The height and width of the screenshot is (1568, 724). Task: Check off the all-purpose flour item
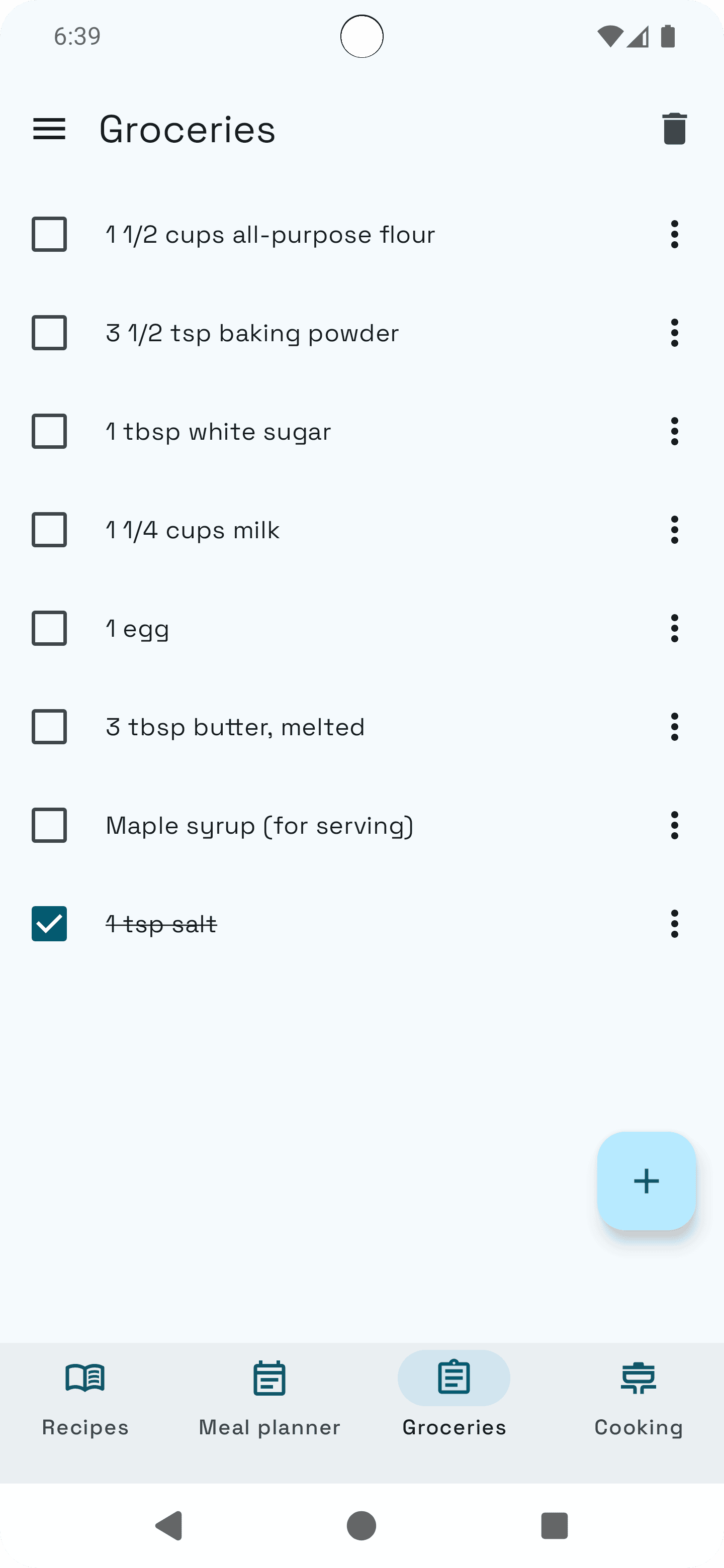pyautogui.click(x=49, y=234)
